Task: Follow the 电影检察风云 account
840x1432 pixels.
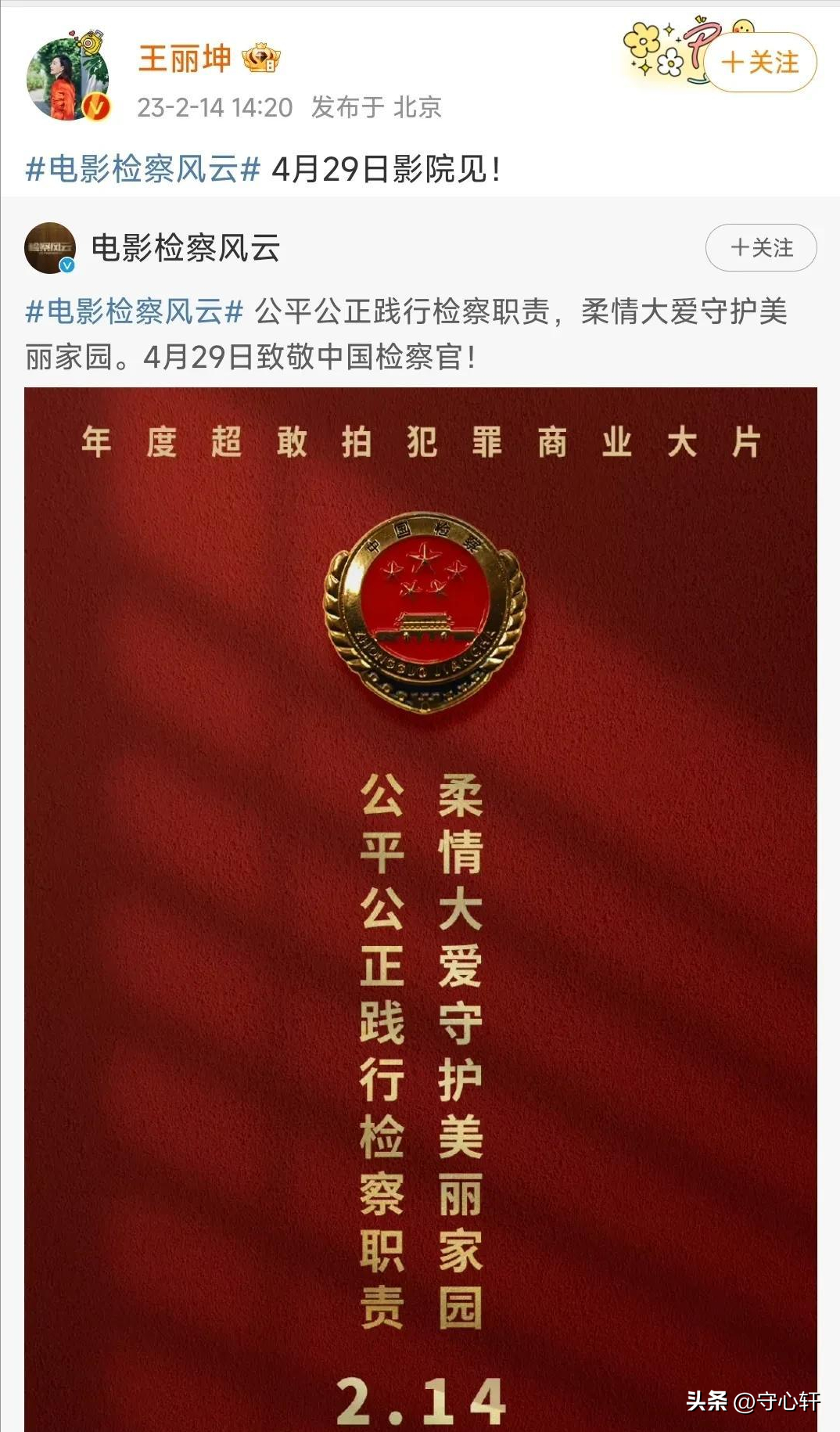Action: click(760, 248)
